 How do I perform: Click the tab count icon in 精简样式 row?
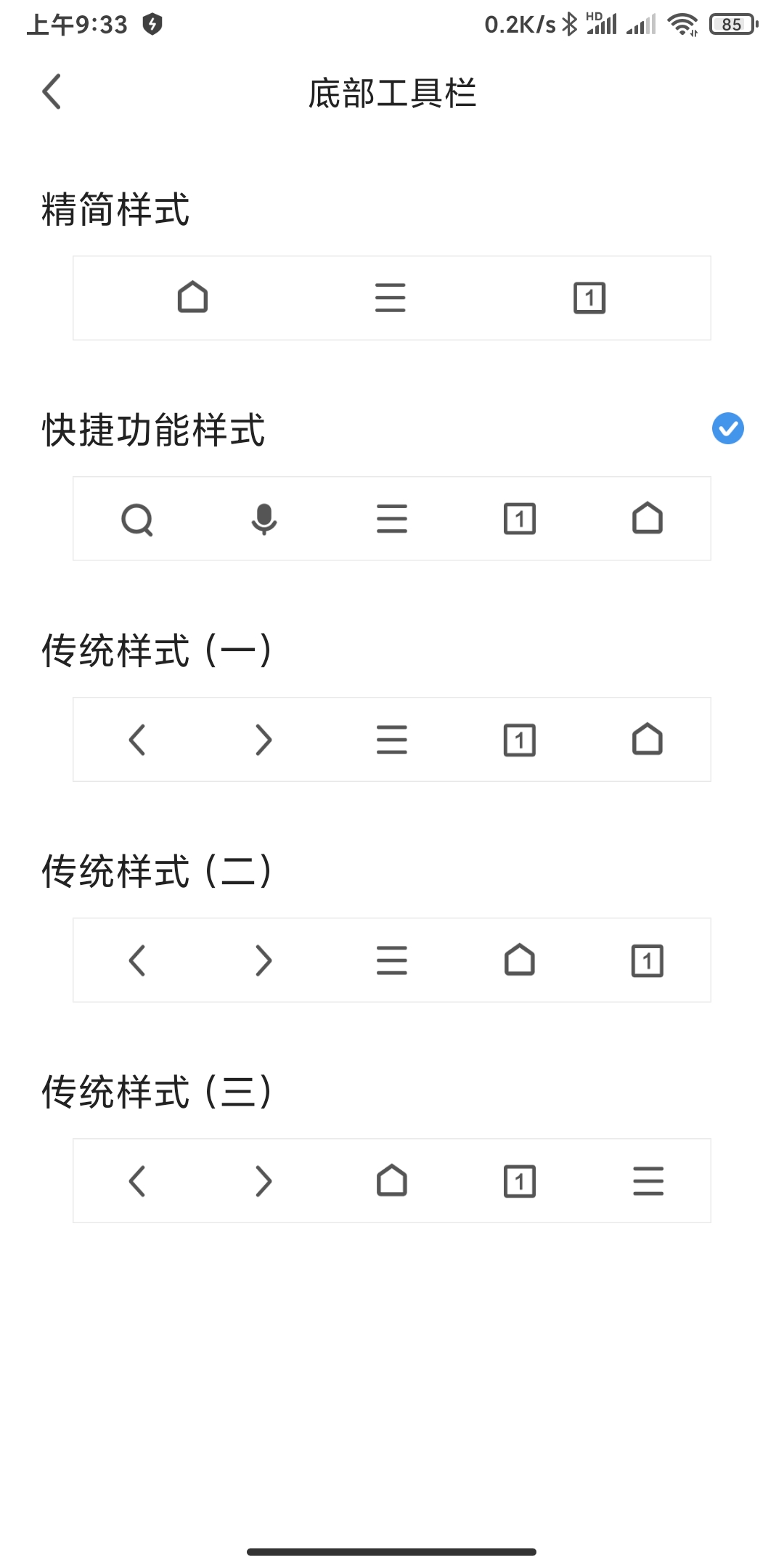coord(589,297)
